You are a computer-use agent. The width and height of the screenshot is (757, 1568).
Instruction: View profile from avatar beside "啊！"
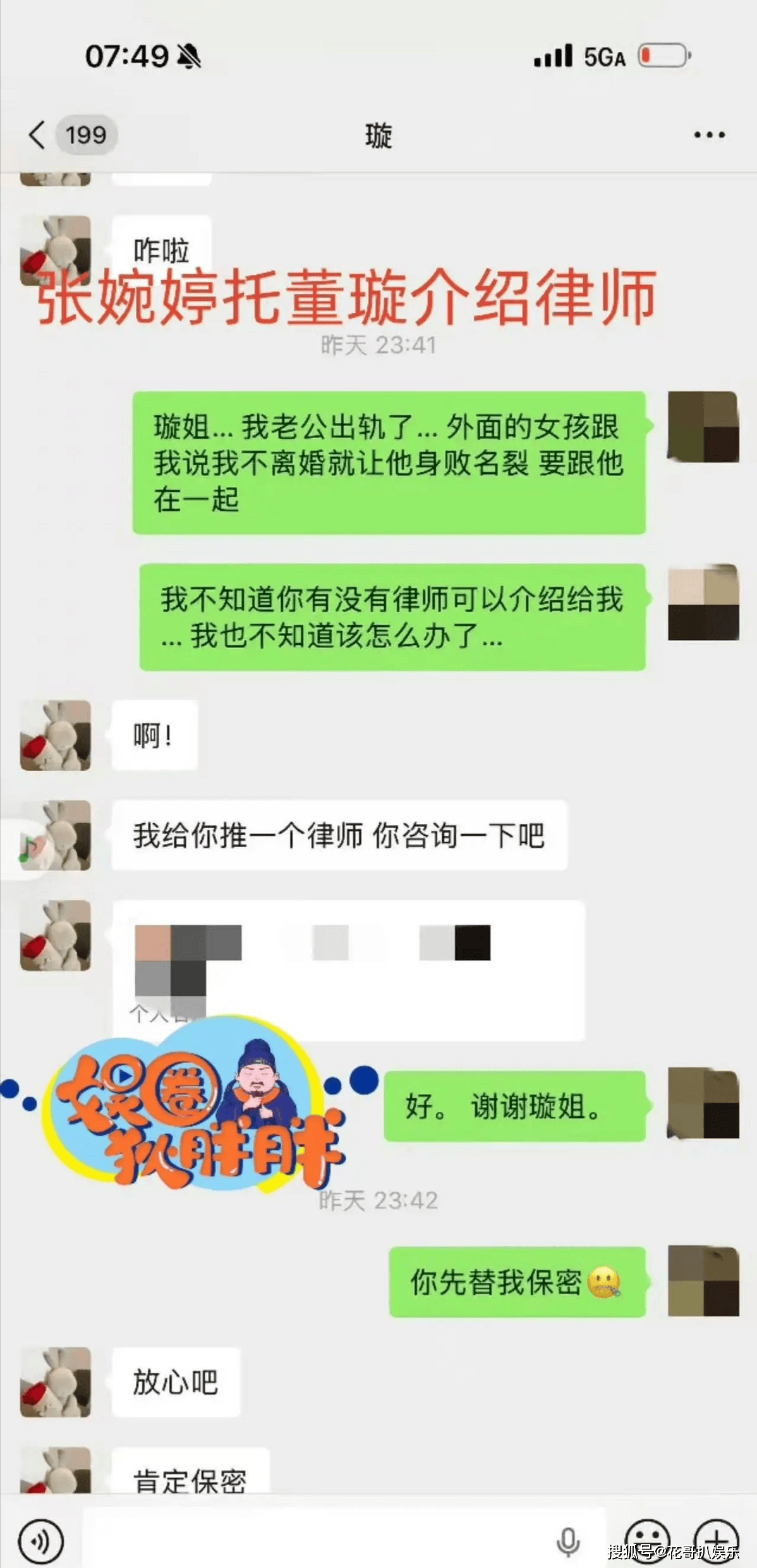(56, 735)
